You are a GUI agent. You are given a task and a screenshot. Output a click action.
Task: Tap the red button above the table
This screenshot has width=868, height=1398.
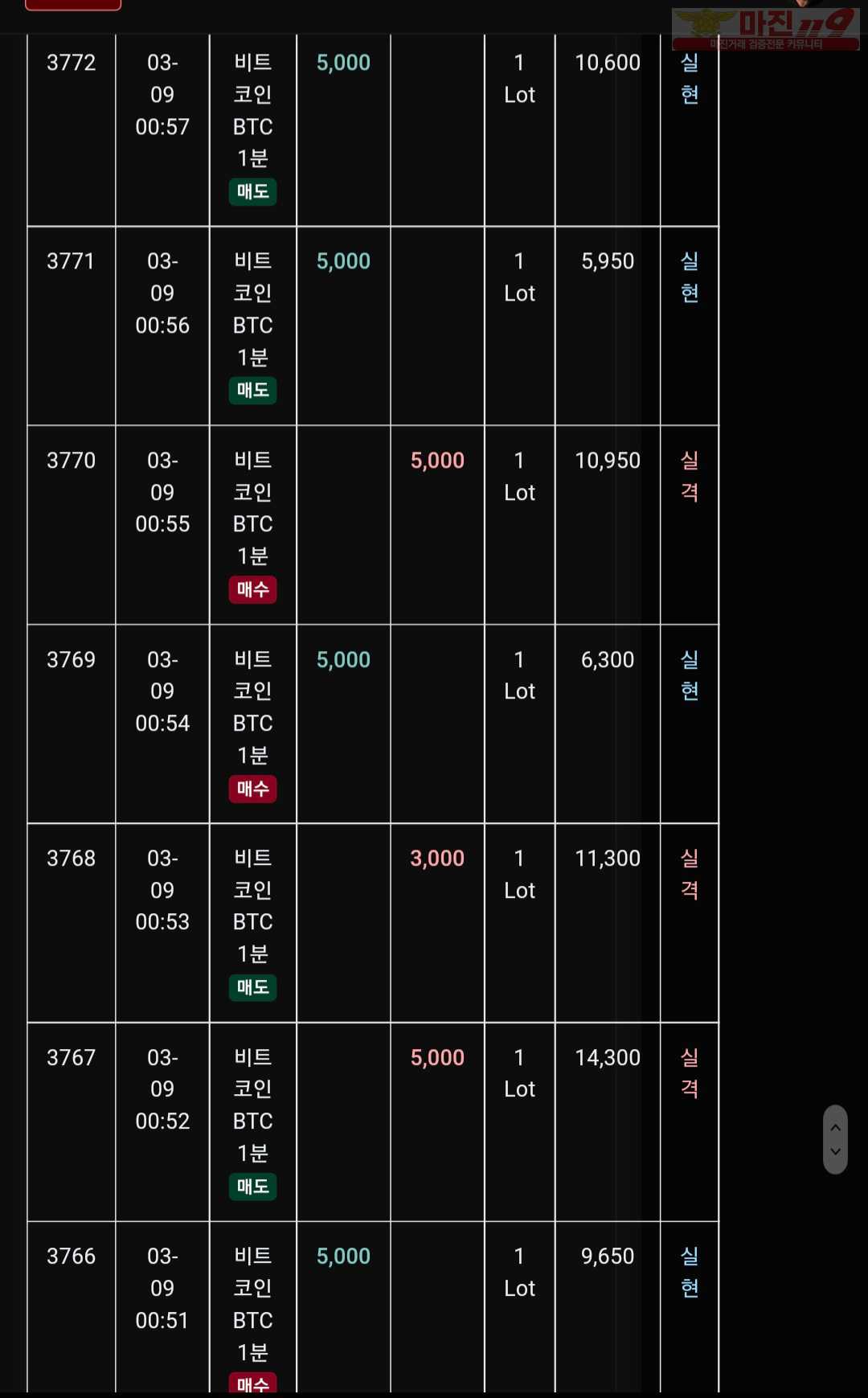pyautogui.click(x=73, y=5)
